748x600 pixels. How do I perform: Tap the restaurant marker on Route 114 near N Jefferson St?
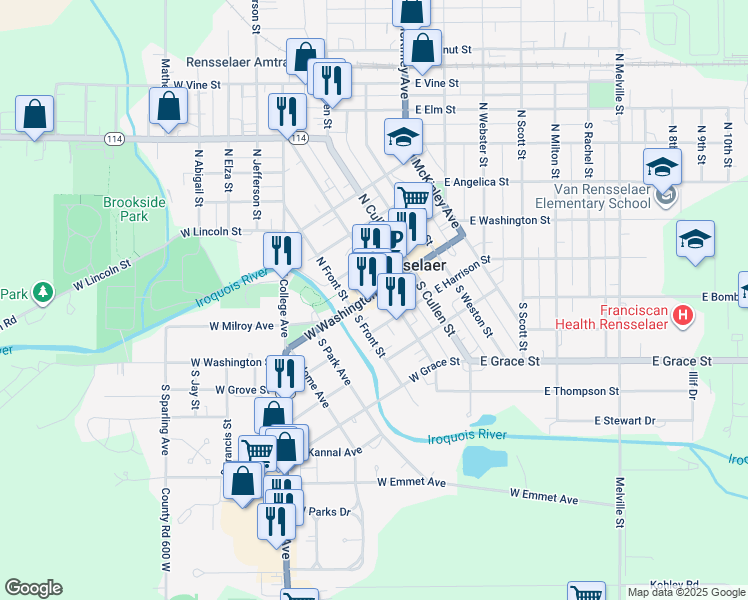click(x=287, y=113)
